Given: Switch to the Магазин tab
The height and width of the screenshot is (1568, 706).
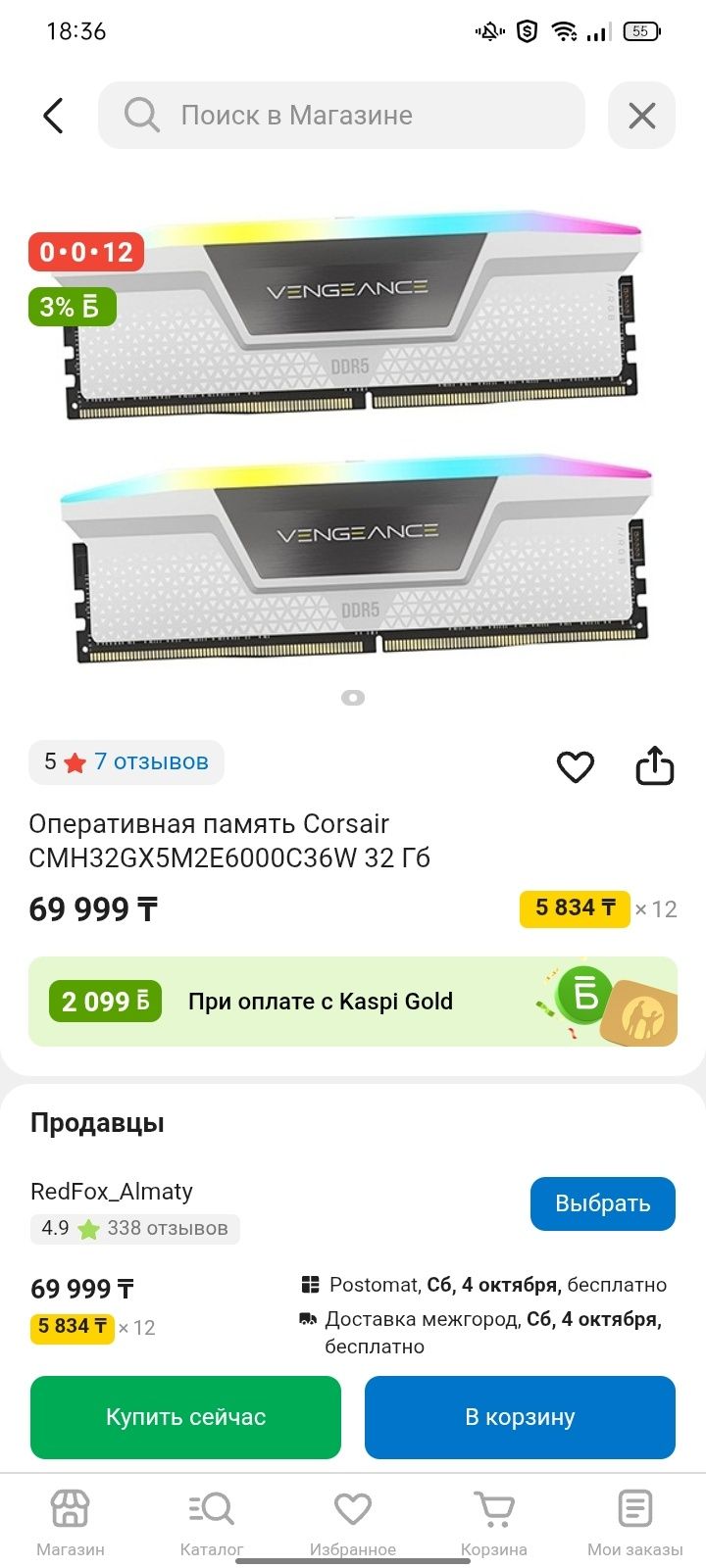Looking at the screenshot, I should tap(71, 1522).
